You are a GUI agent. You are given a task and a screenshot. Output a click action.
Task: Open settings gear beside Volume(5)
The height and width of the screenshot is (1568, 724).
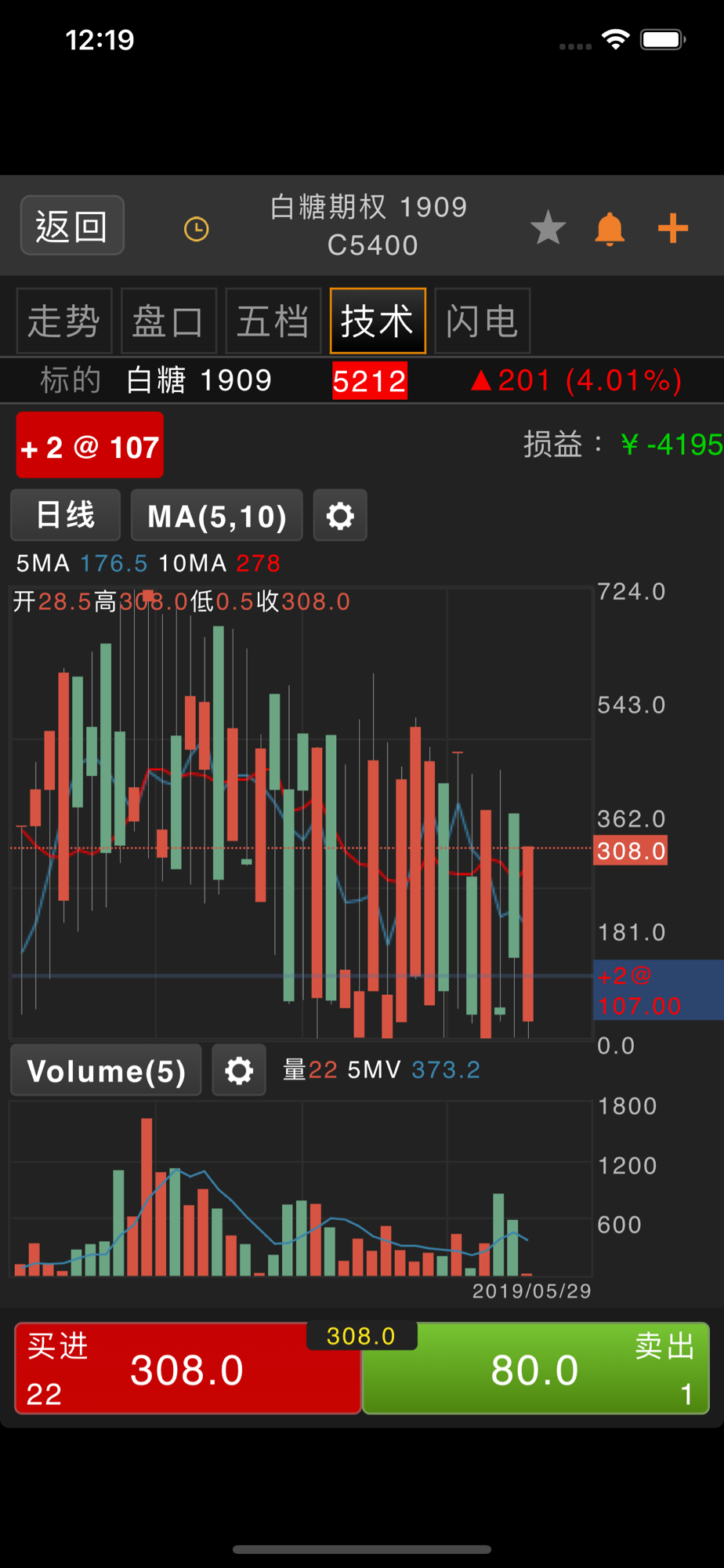[x=239, y=1070]
